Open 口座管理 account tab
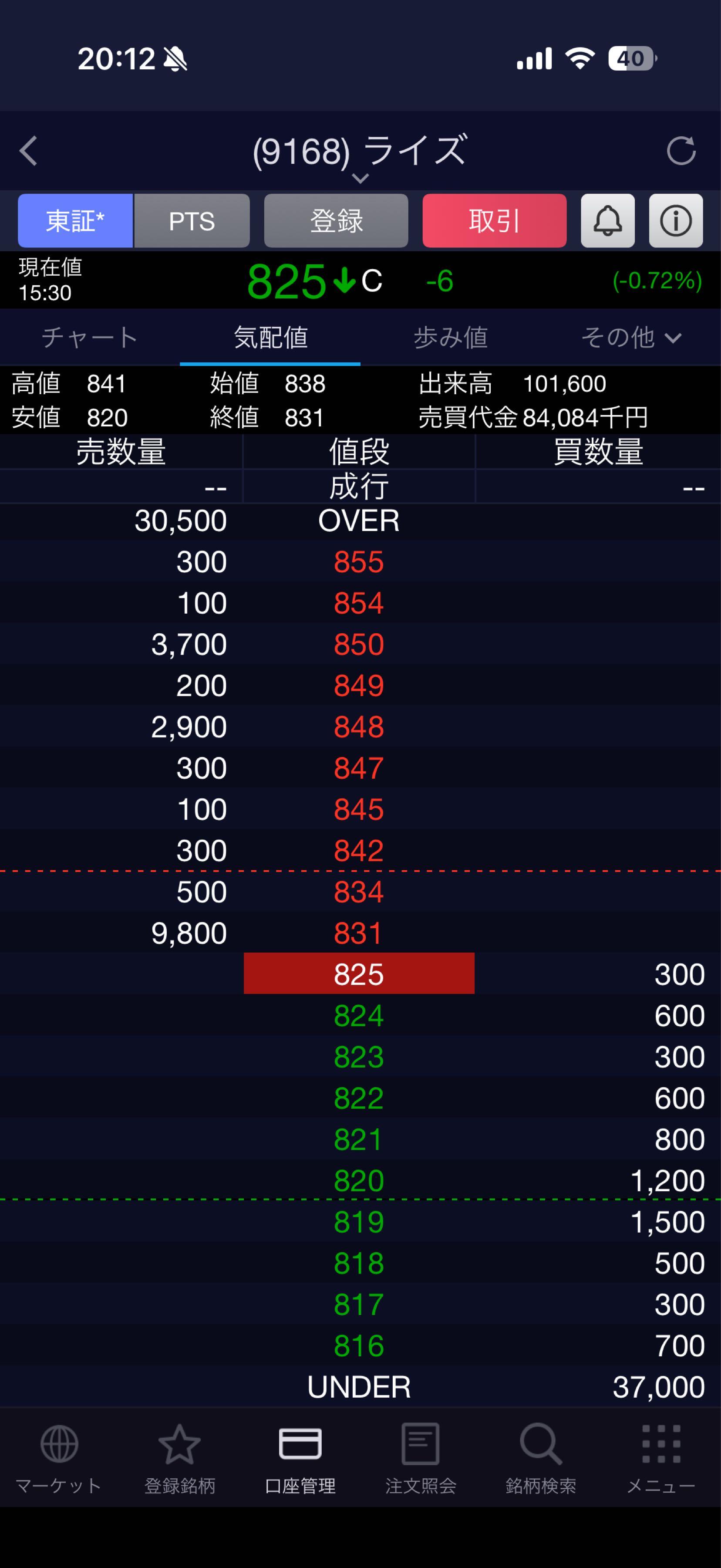The height and width of the screenshot is (1568, 721). [x=300, y=1458]
